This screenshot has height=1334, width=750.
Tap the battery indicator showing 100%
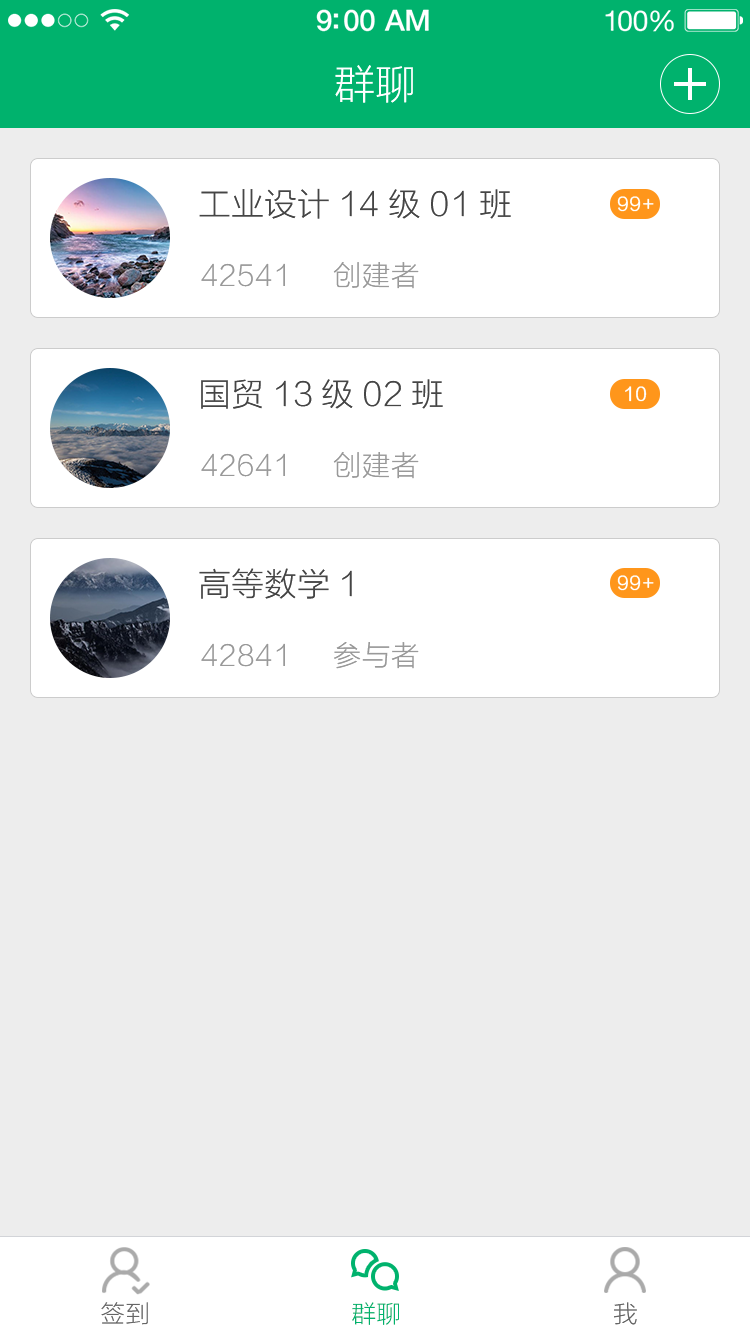click(710, 18)
